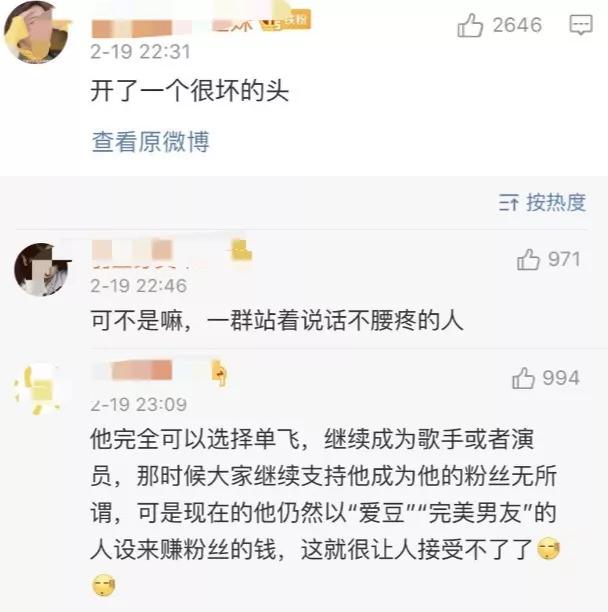608x612 pixels.
Task: View profile picture of the 22:46 replier
Action: click(42, 269)
